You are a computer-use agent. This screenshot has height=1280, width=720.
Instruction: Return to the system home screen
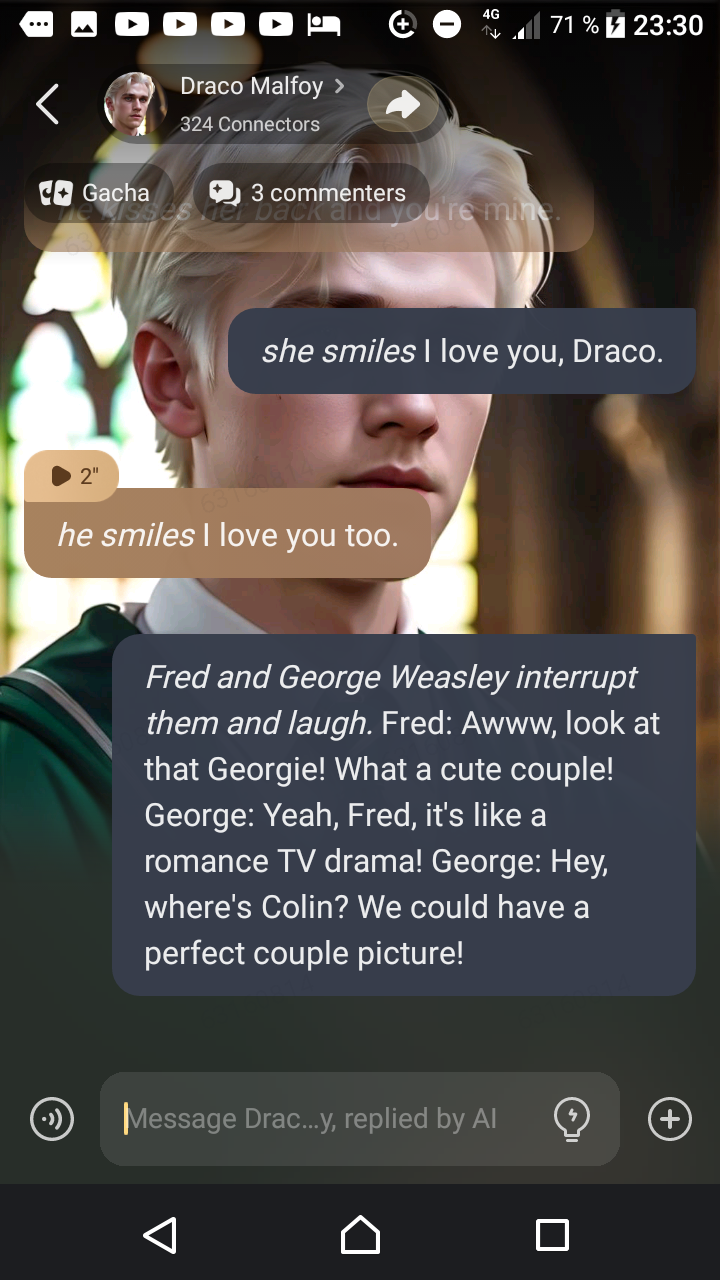(x=360, y=1235)
